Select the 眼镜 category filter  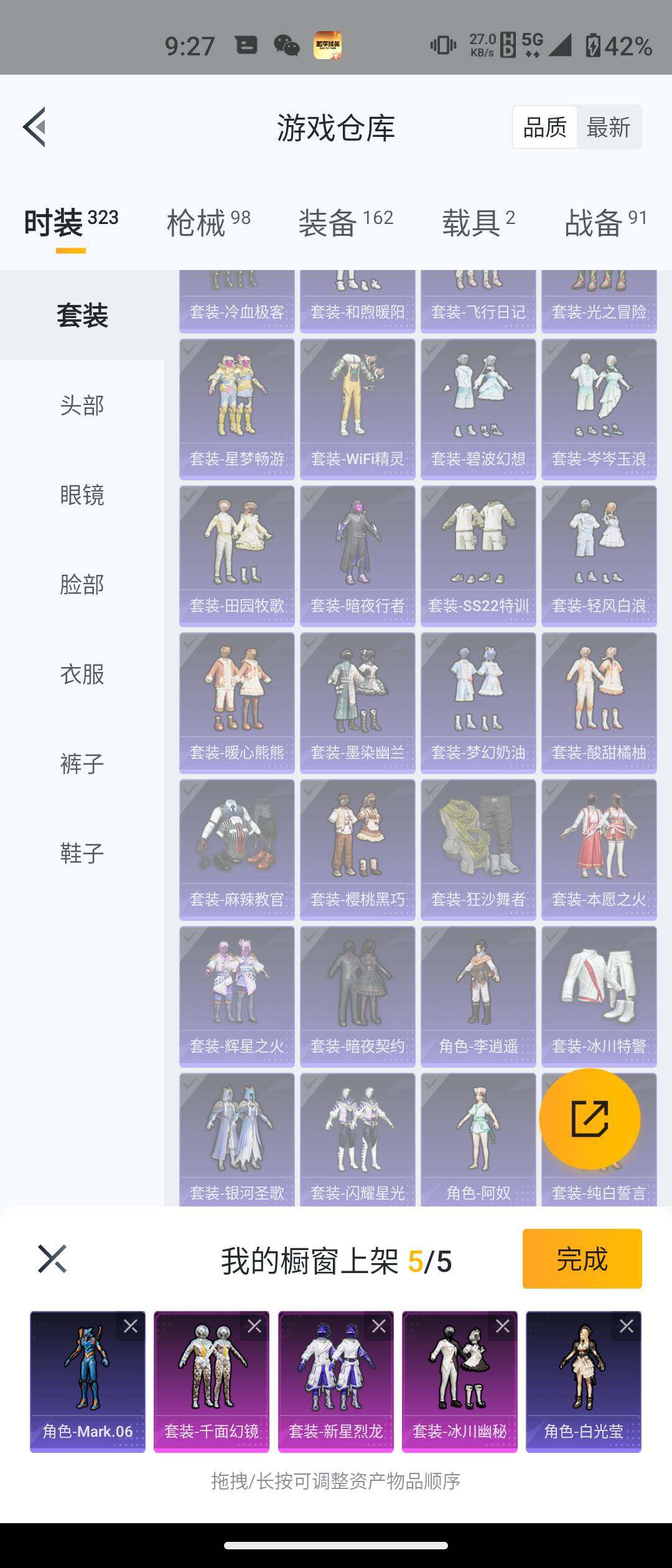(x=82, y=495)
